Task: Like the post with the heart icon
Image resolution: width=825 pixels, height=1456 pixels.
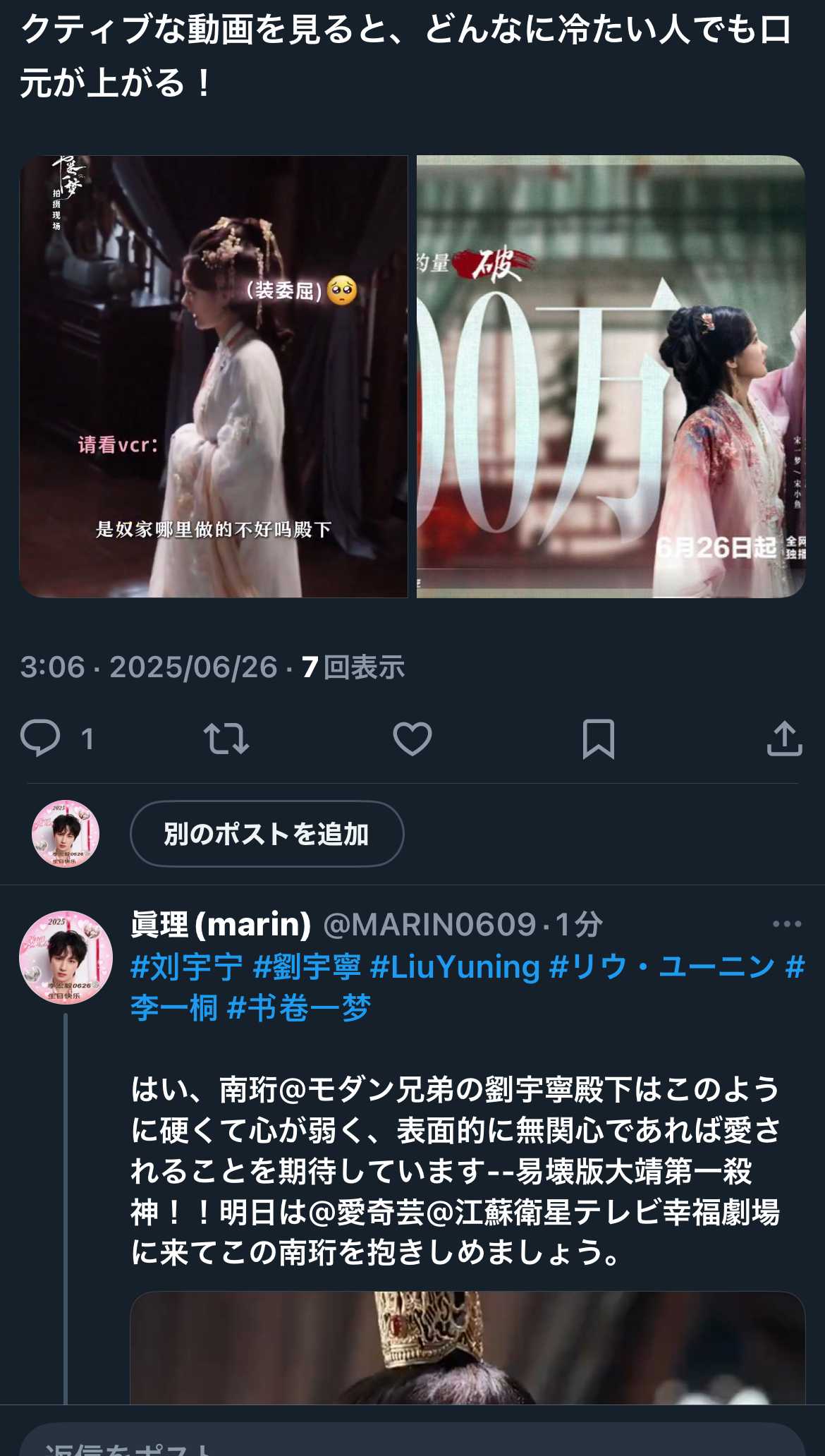Action: (412, 739)
